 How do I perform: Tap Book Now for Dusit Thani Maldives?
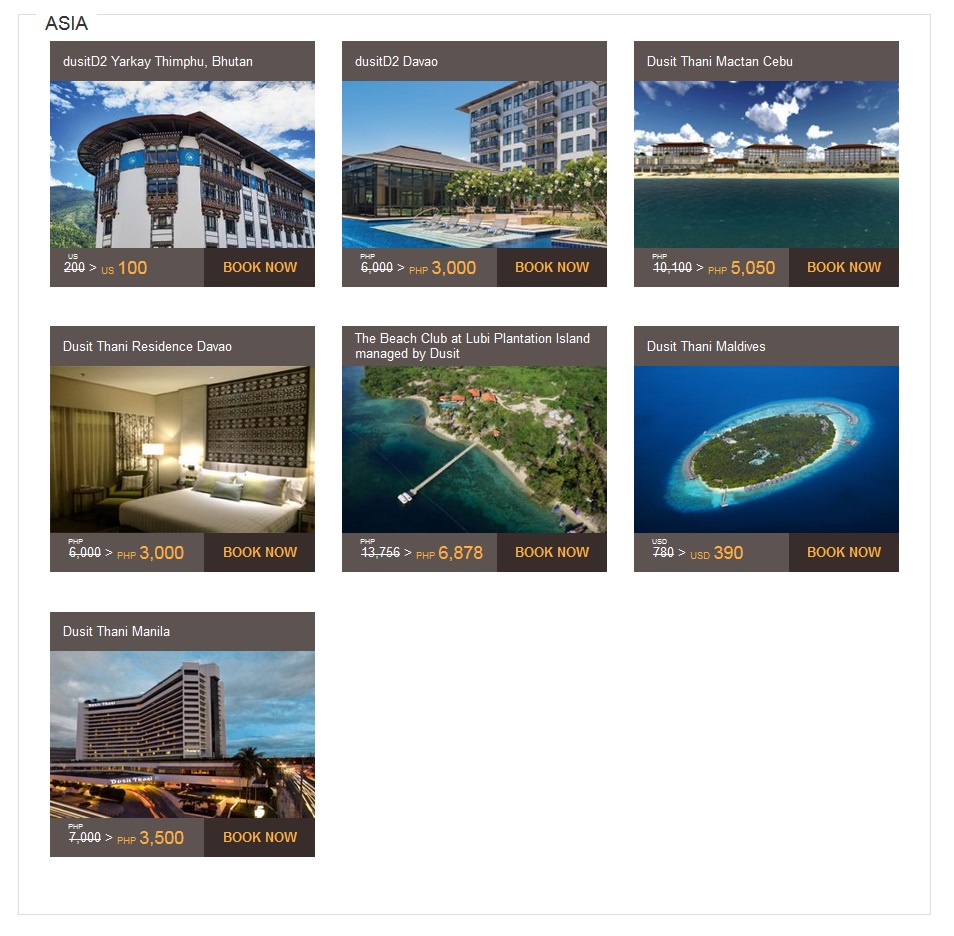pos(843,553)
